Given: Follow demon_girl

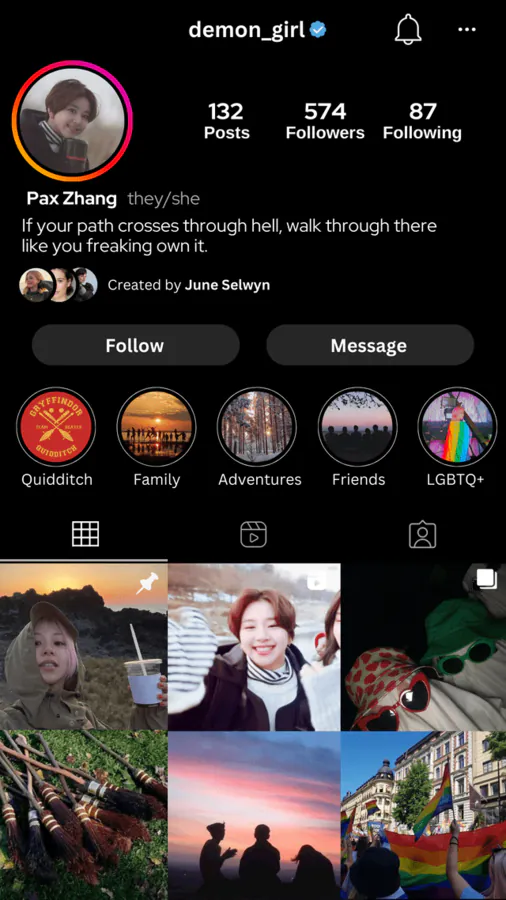Looking at the screenshot, I should pyautogui.click(x=135, y=346).
